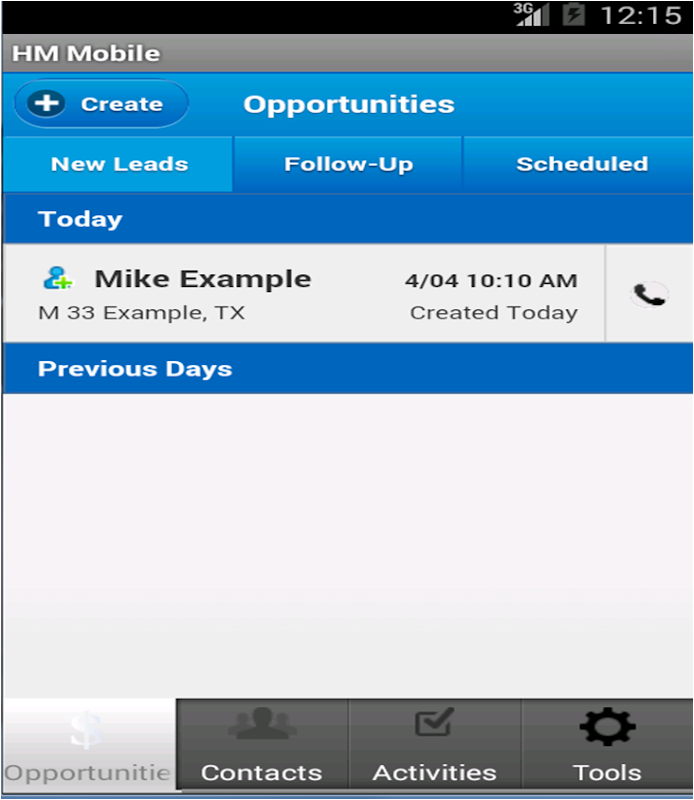Select the Opportunities bottom tab

pyautogui.click(x=88, y=745)
